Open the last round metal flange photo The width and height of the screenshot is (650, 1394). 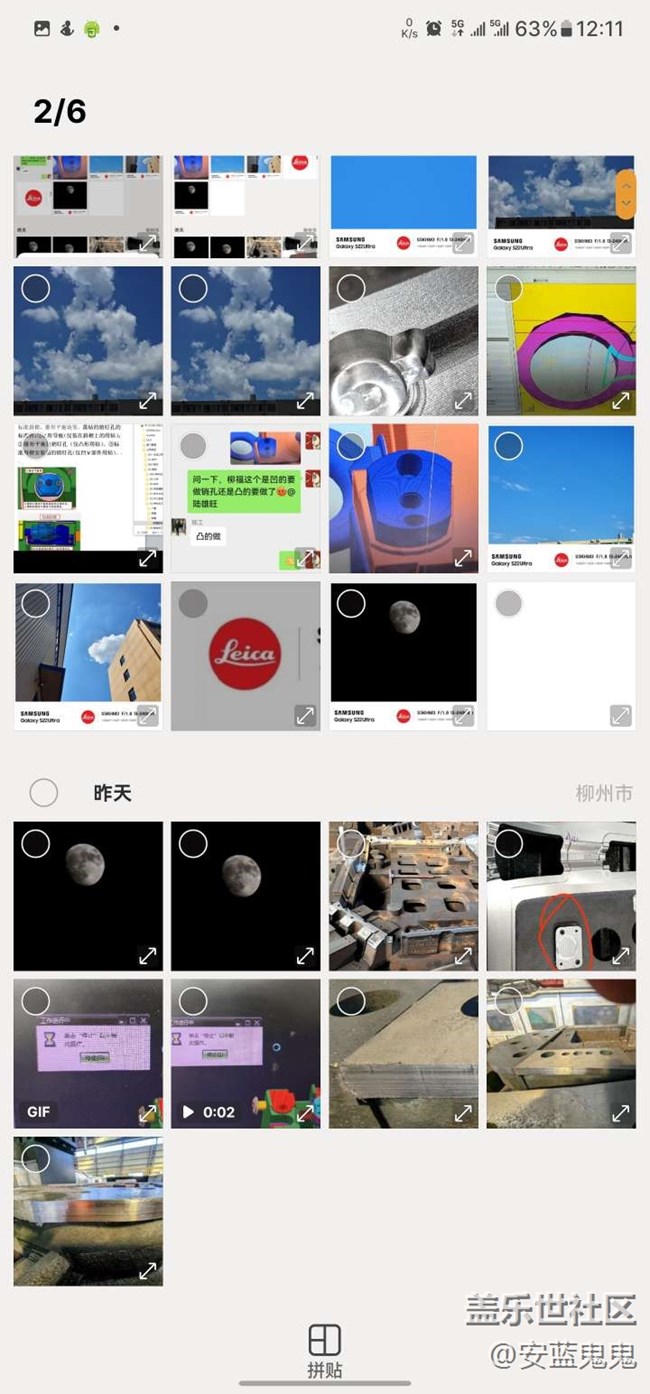coord(88,1210)
